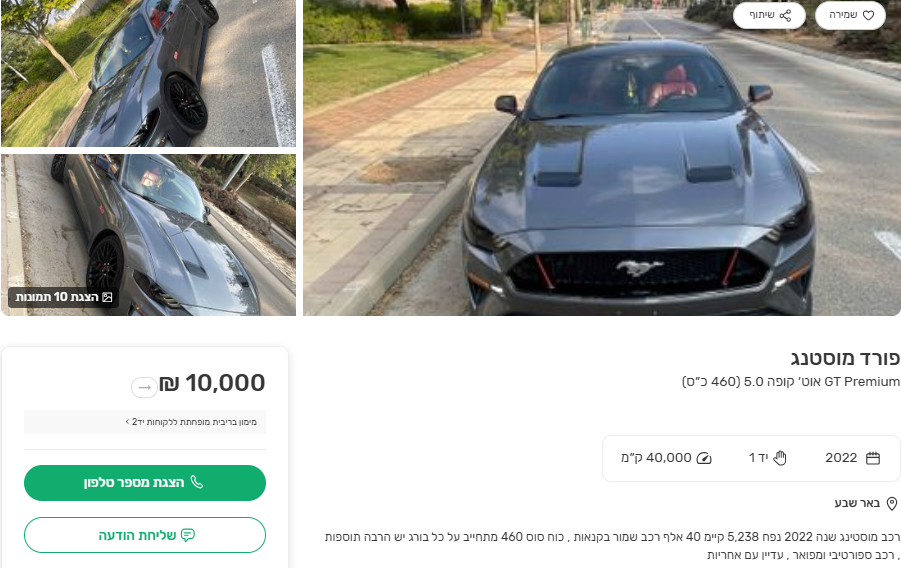The width and height of the screenshot is (901, 568).
Task: Open the financing offer for Yad2 customers
Action: click(191, 422)
